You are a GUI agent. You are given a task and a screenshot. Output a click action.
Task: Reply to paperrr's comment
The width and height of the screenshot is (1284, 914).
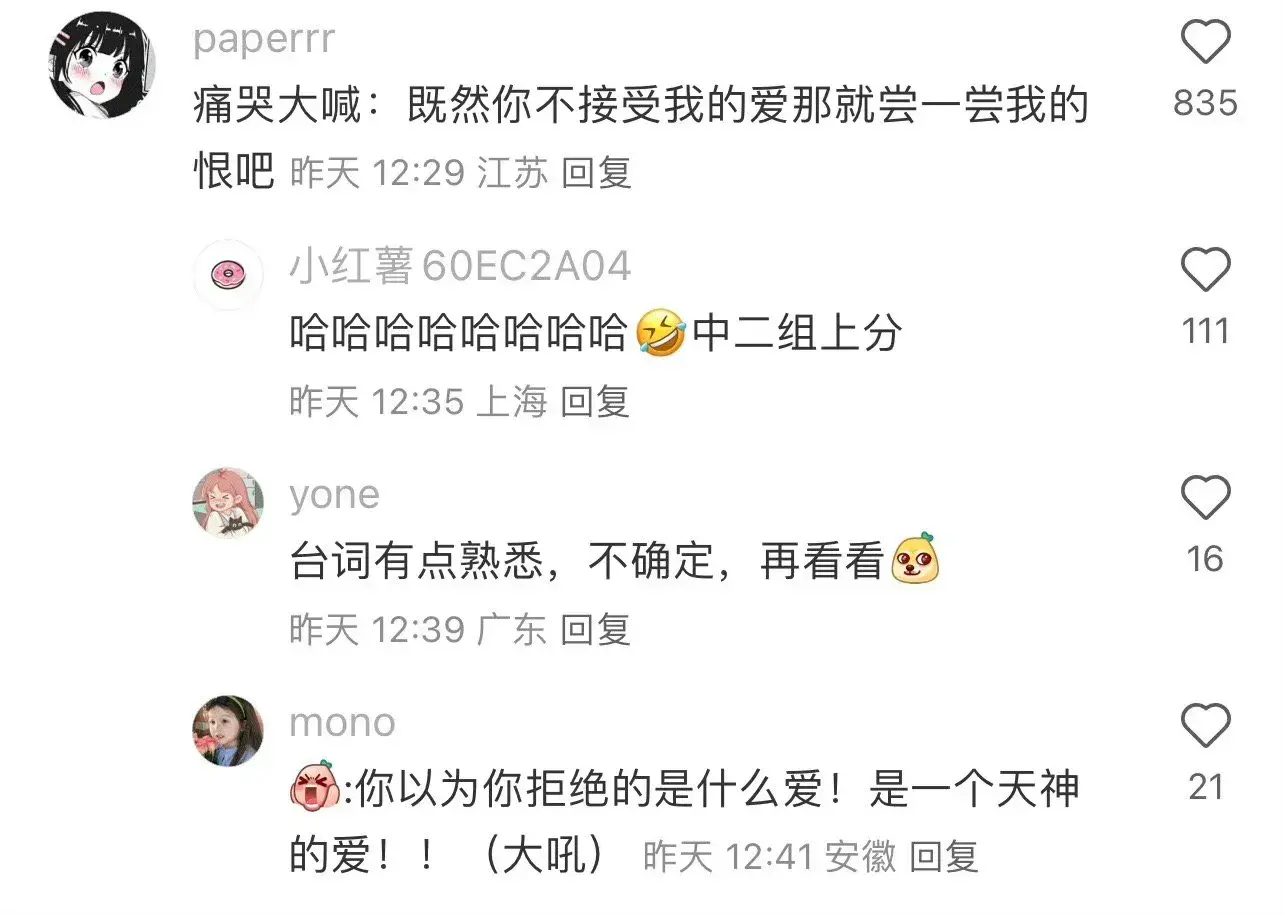tap(596, 174)
